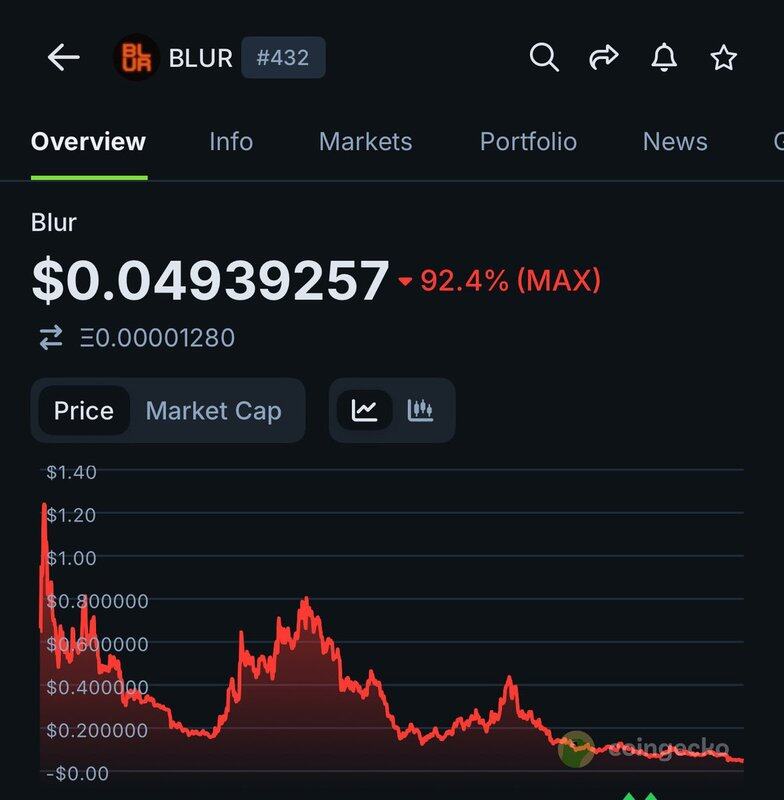Switch to candlestick chart view
The height and width of the screenshot is (800, 784).
[421, 410]
